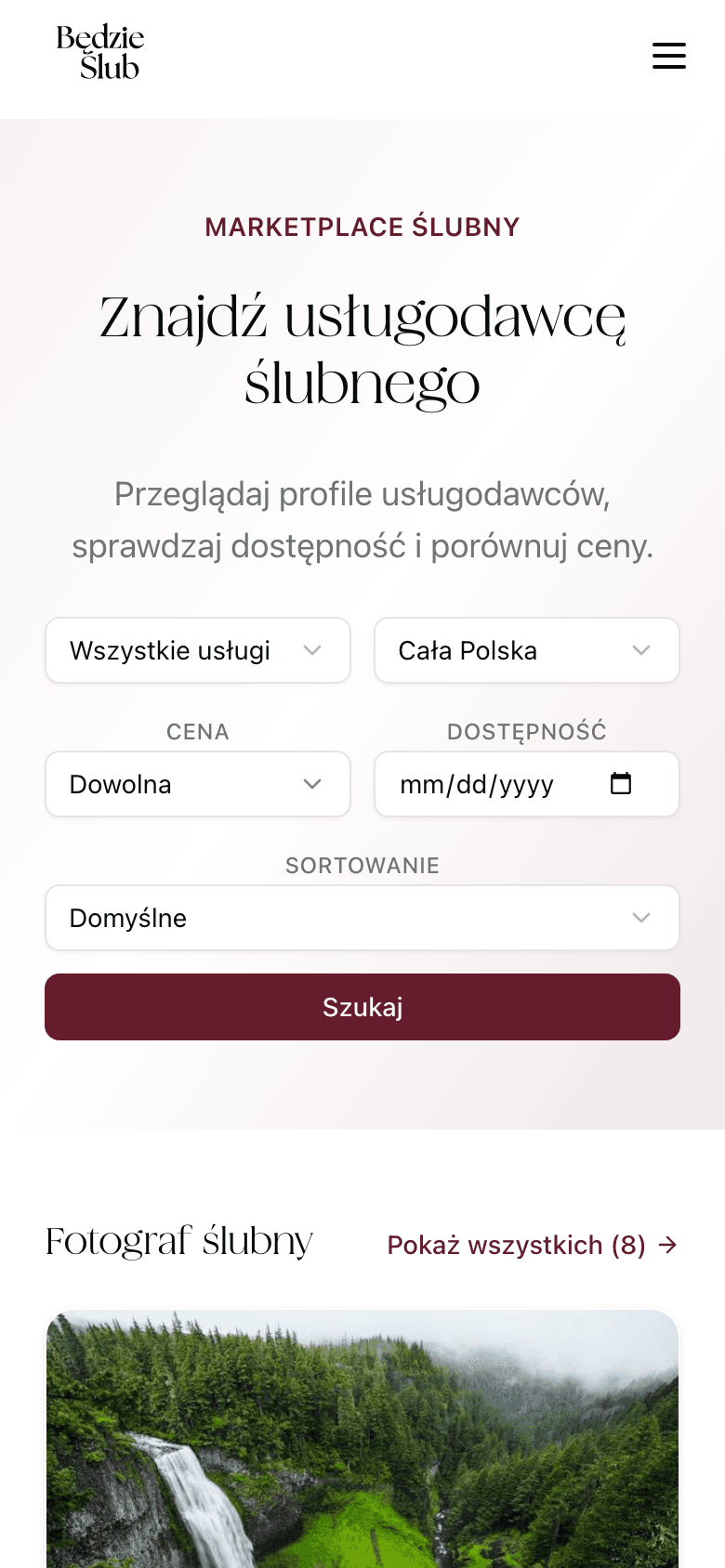Image resolution: width=725 pixels, height=1568 pixels.
Task: Click the chevron on the Cena selector
Action: pyautogui.click(x=312, y=784)
